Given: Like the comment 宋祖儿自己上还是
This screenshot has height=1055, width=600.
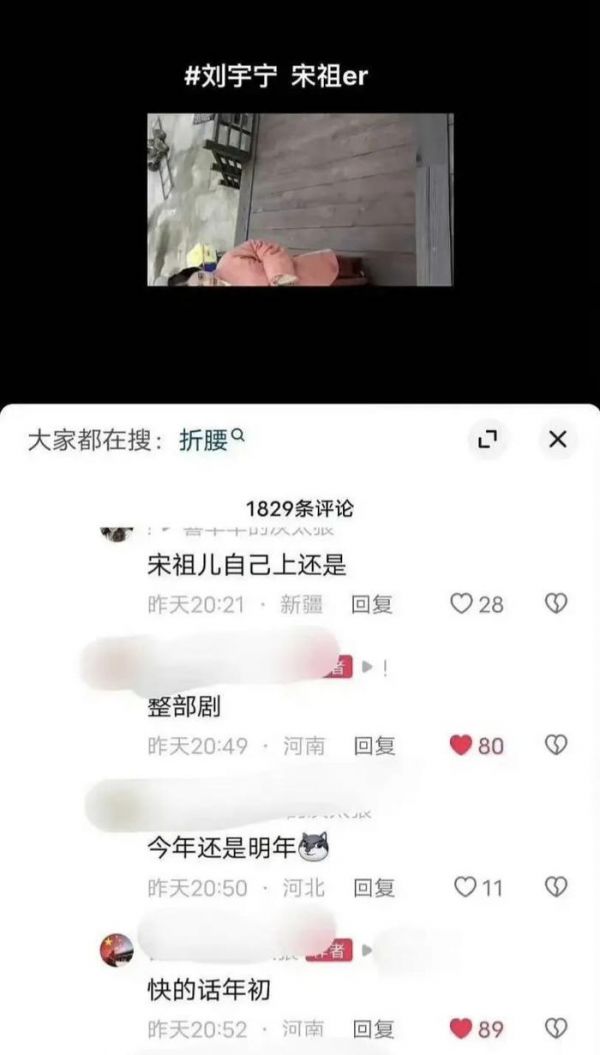Looking at the screenshot, I should pos(461,603).
